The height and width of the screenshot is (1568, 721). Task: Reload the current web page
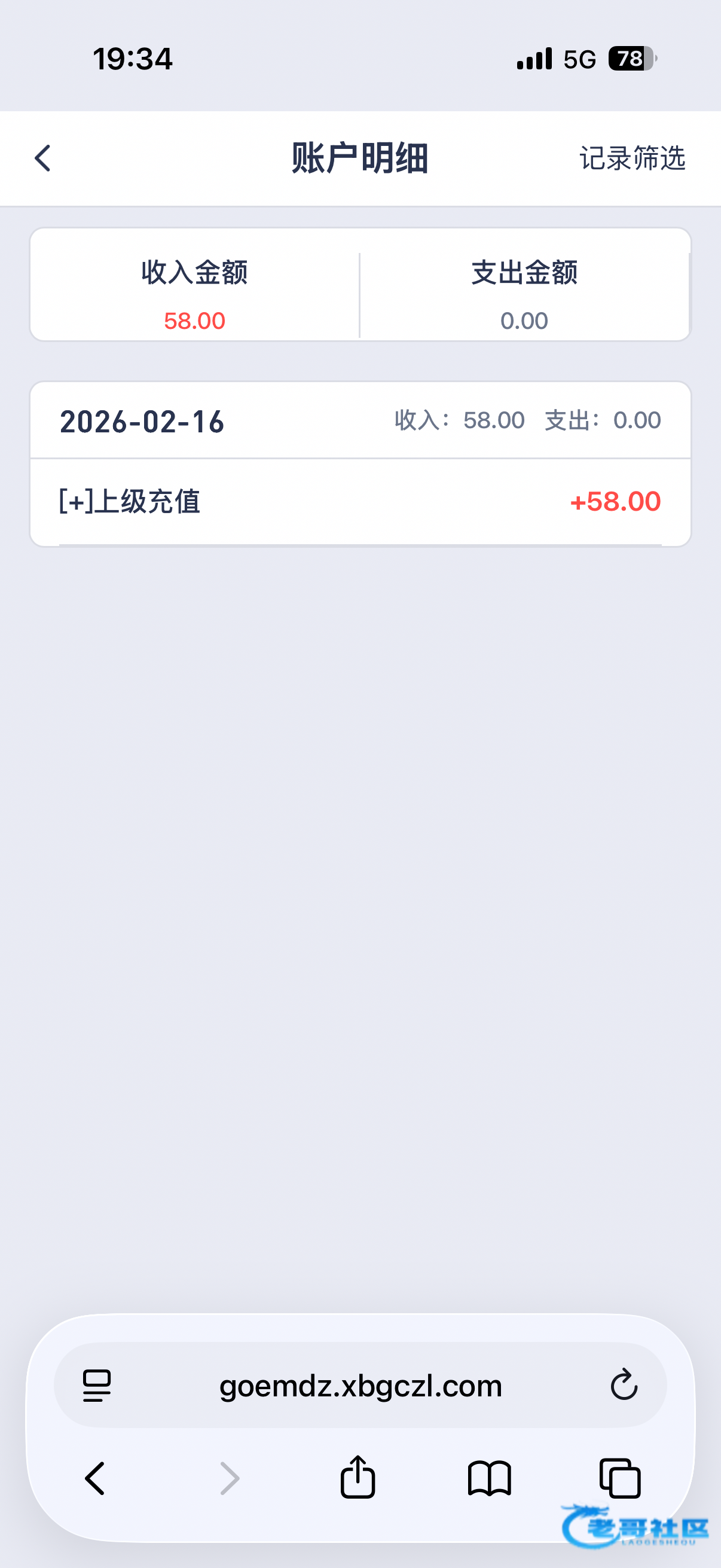[624, 1386]
